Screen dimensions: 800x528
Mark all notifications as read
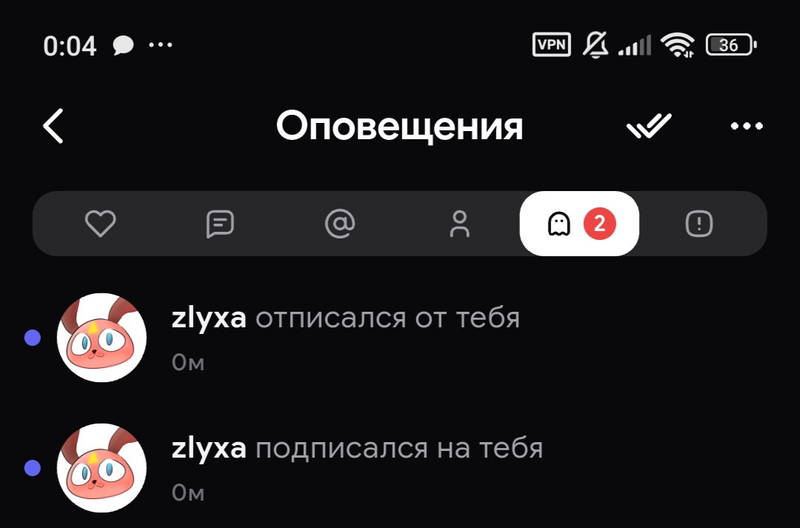(x=648, y=125)
